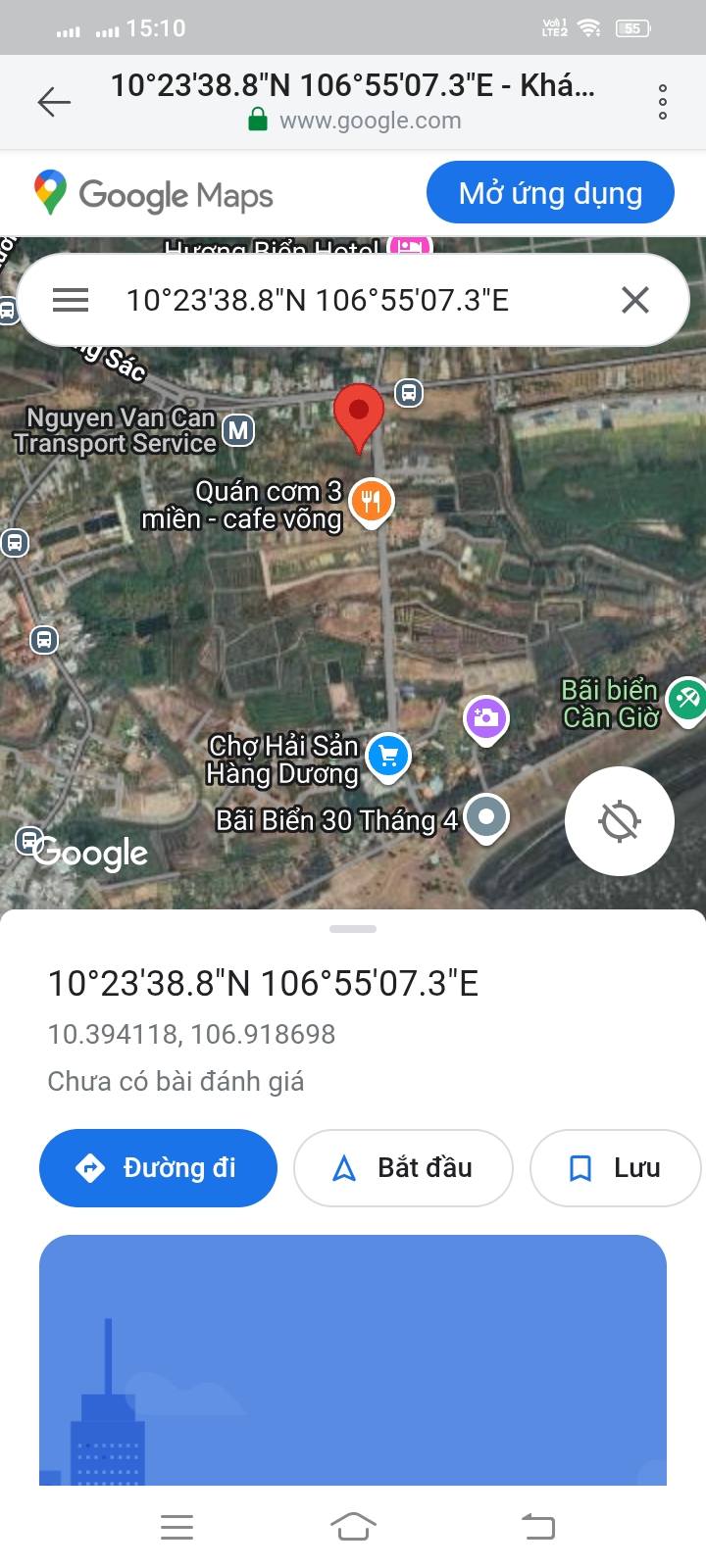
Task: Go back using the browser arrow
Action: pos(54,102)
